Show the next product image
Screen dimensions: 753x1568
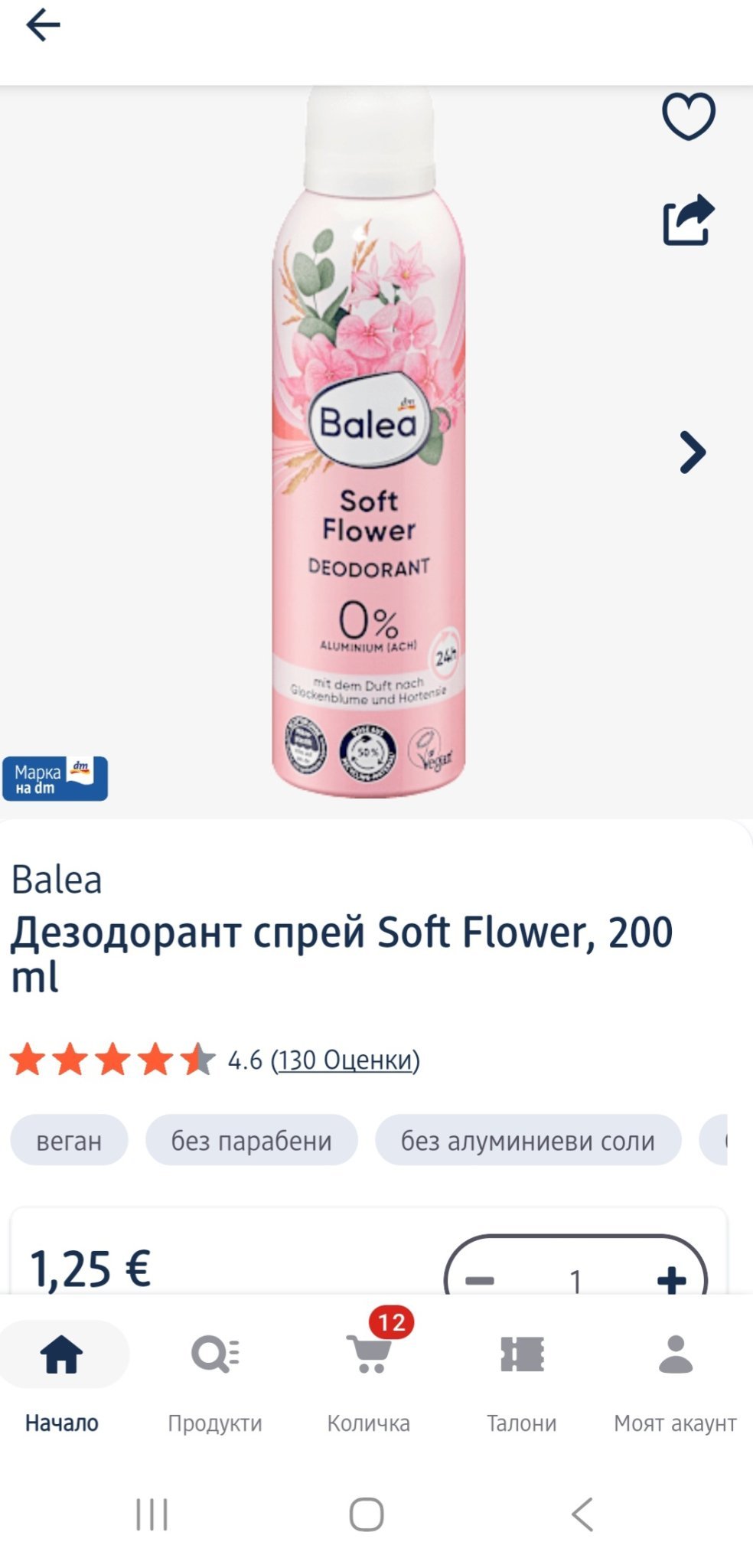click(x=692, y=452)
